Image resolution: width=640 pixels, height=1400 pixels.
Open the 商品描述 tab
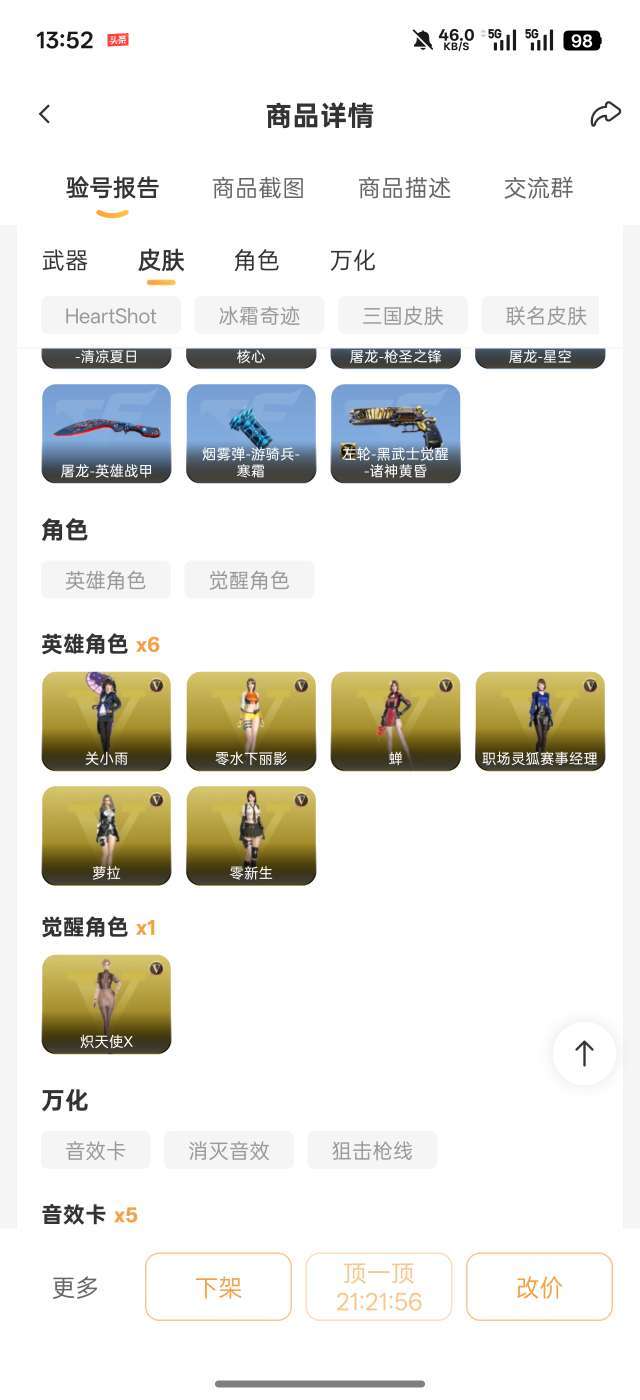point(404,188)
